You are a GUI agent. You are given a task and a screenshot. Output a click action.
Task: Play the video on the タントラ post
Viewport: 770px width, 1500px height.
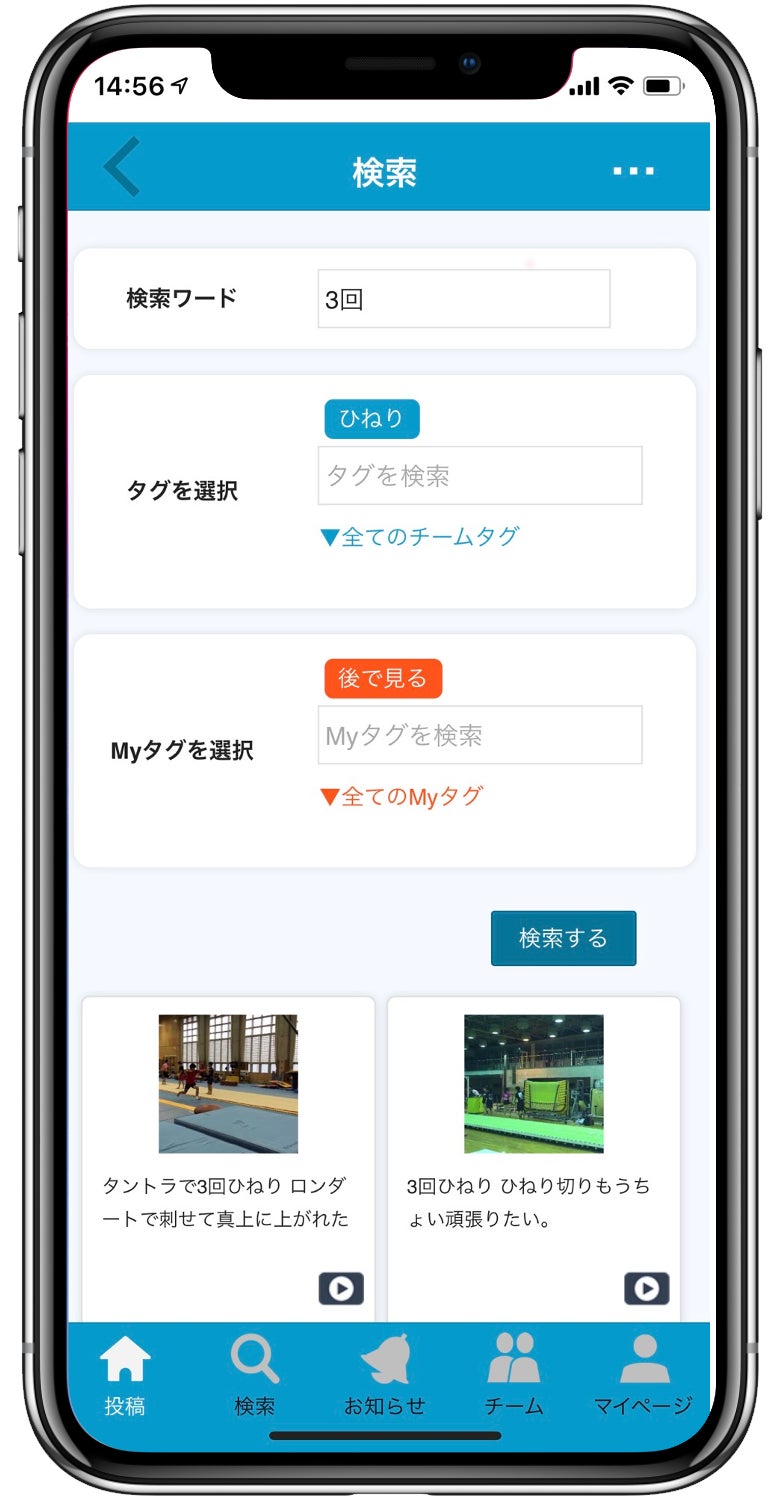tap(341, 1288)
